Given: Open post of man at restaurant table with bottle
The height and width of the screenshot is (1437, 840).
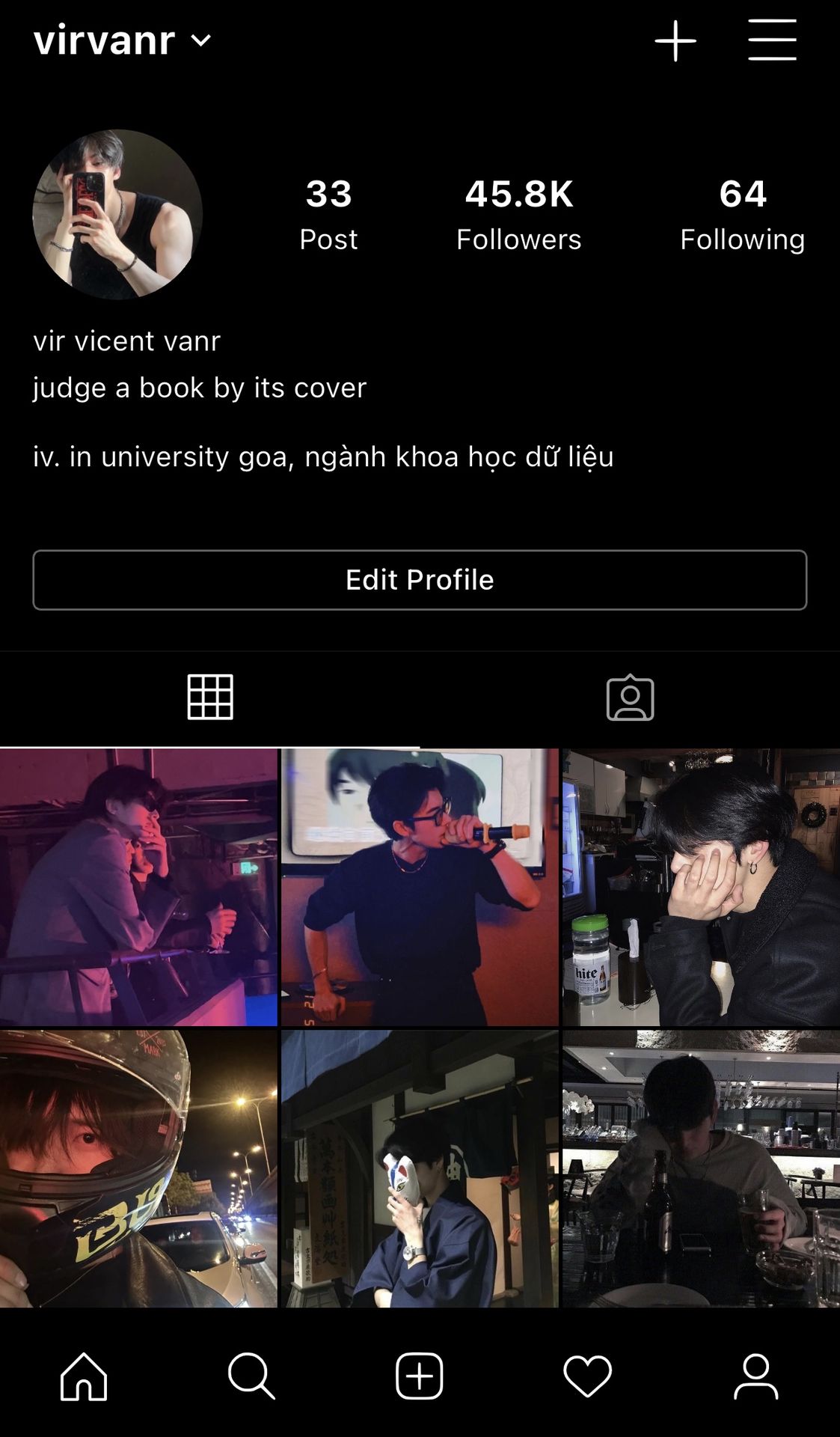Looking at the screenshot, I should (701, 1168).
